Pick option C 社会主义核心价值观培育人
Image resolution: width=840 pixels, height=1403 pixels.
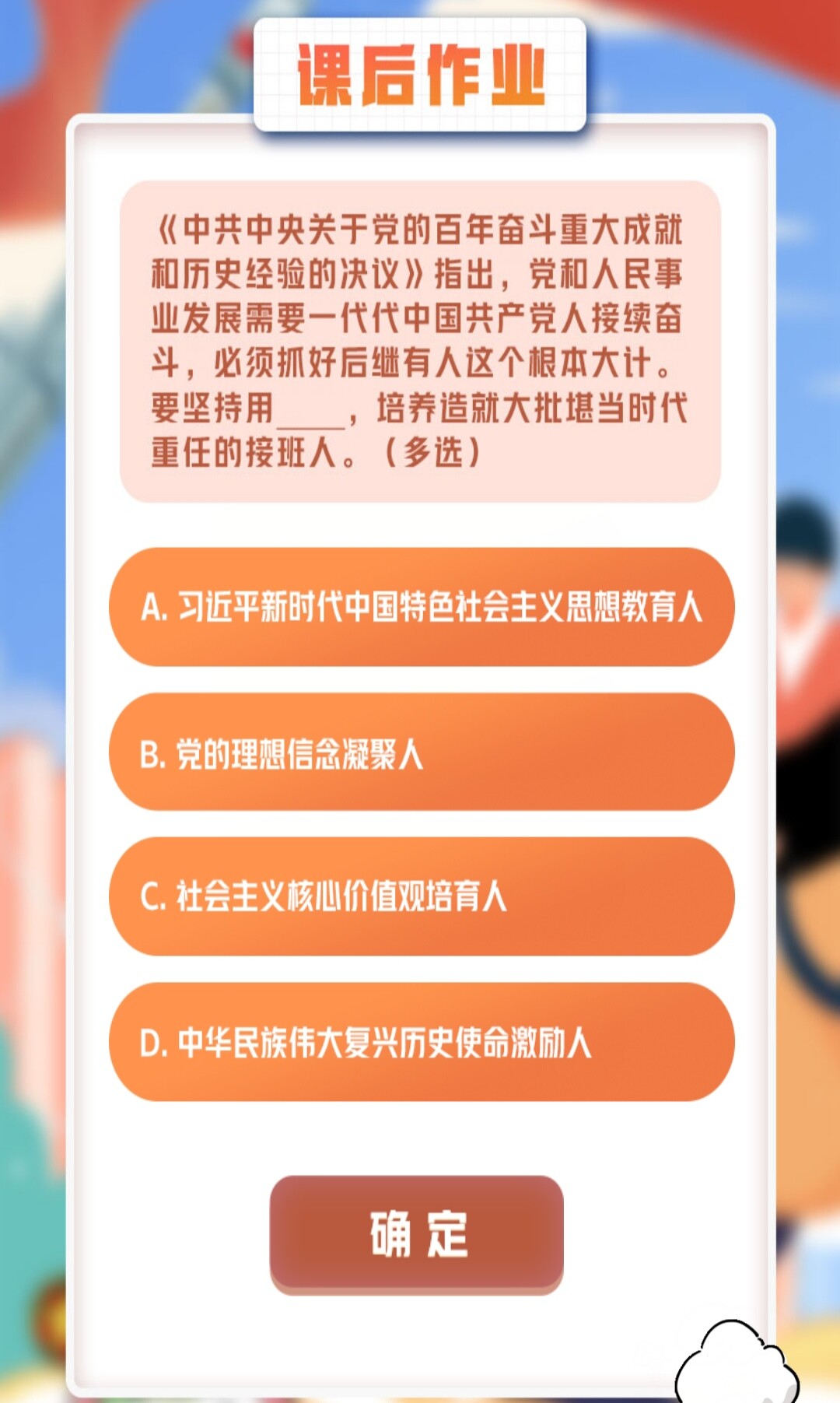point(421,896)
